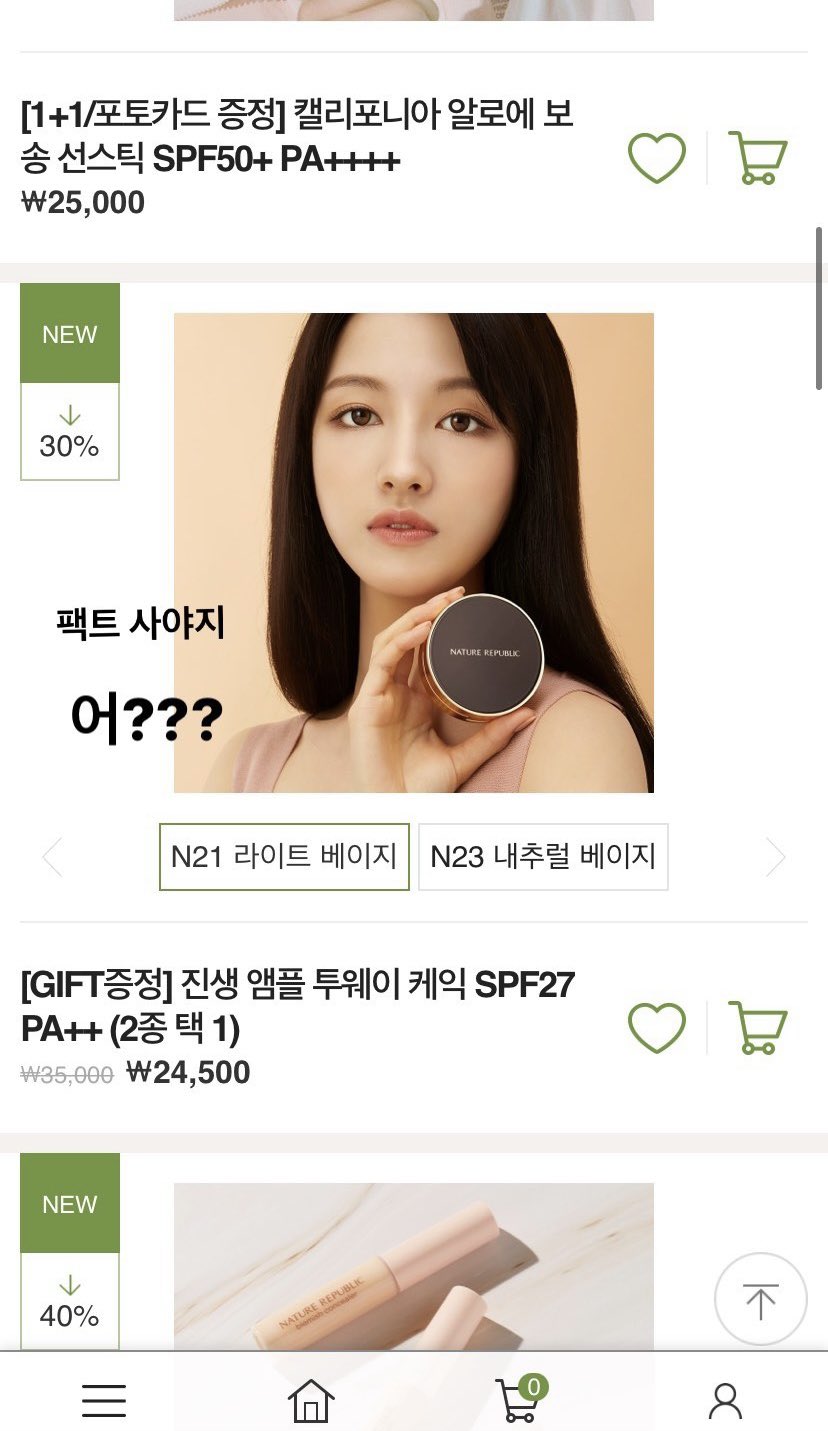Show previous shade options with left arrow
Viewport: 828px width, 1431px height.
pos(52,857)
